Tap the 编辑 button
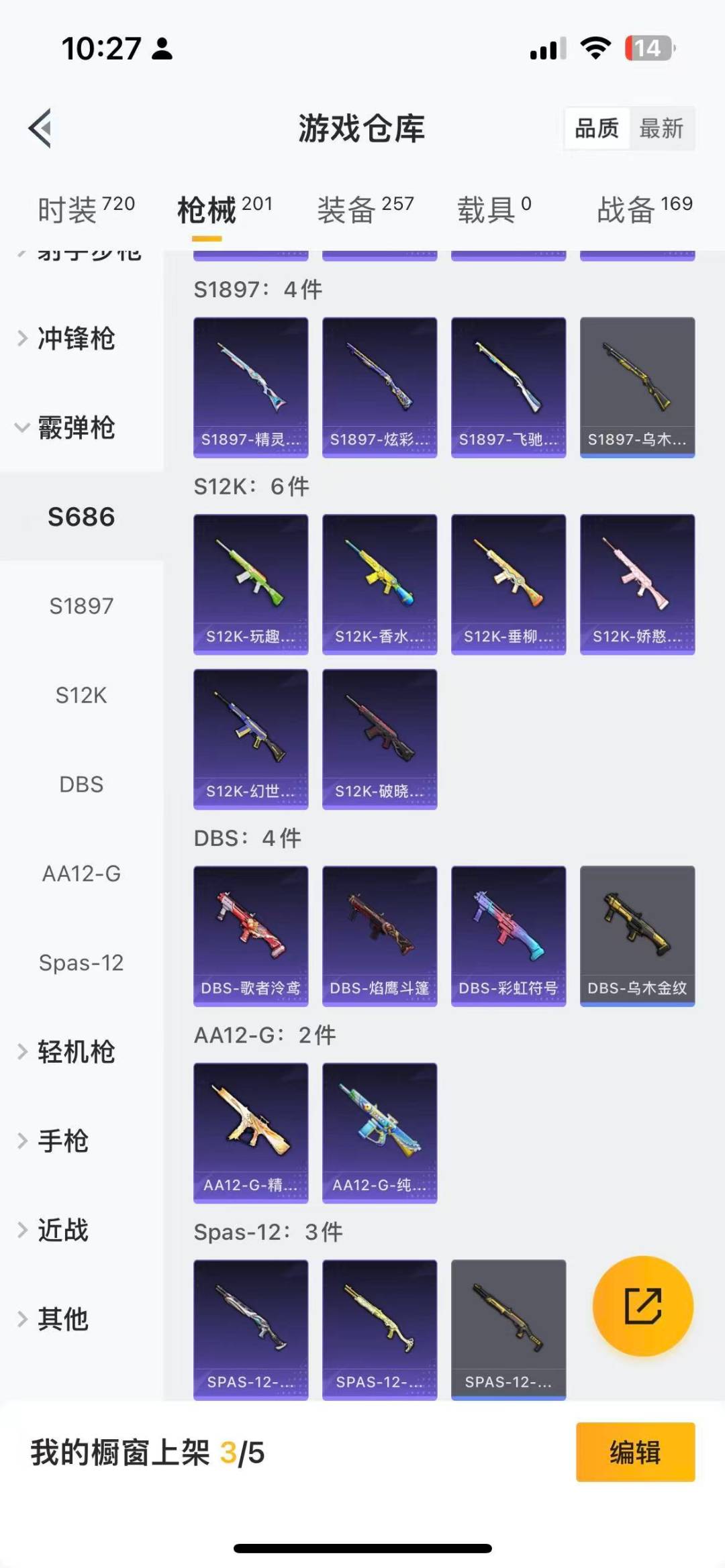 635,1452
